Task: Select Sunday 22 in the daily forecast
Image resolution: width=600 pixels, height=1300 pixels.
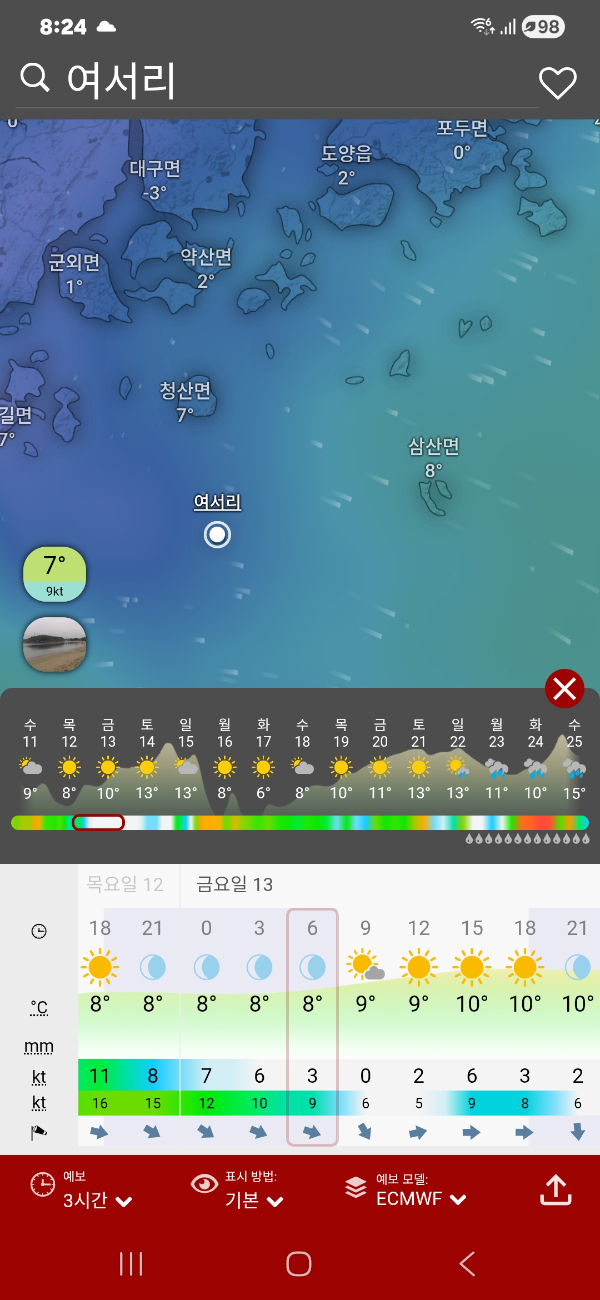Action: point(458,758)
